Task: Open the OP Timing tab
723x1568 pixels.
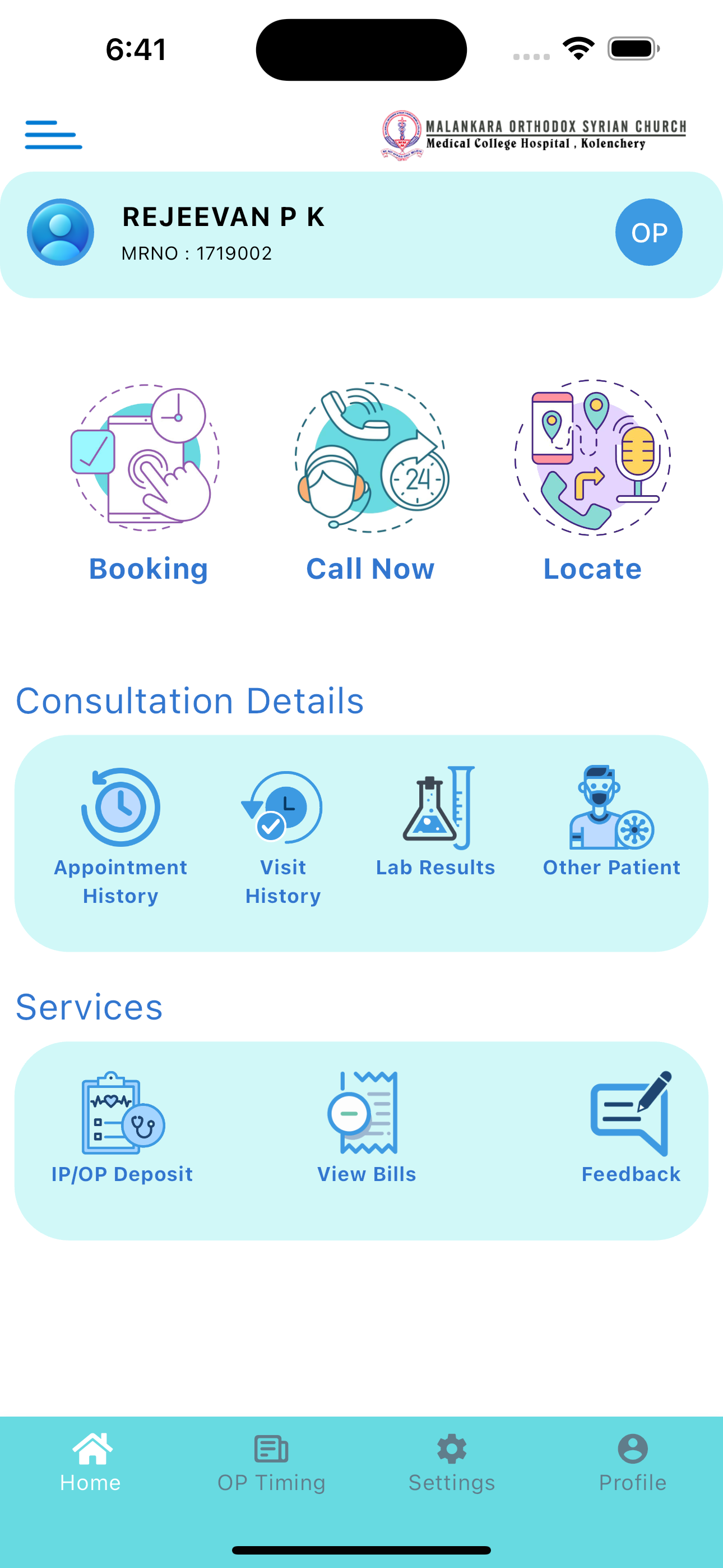Action: click(x=271, y=1461)
